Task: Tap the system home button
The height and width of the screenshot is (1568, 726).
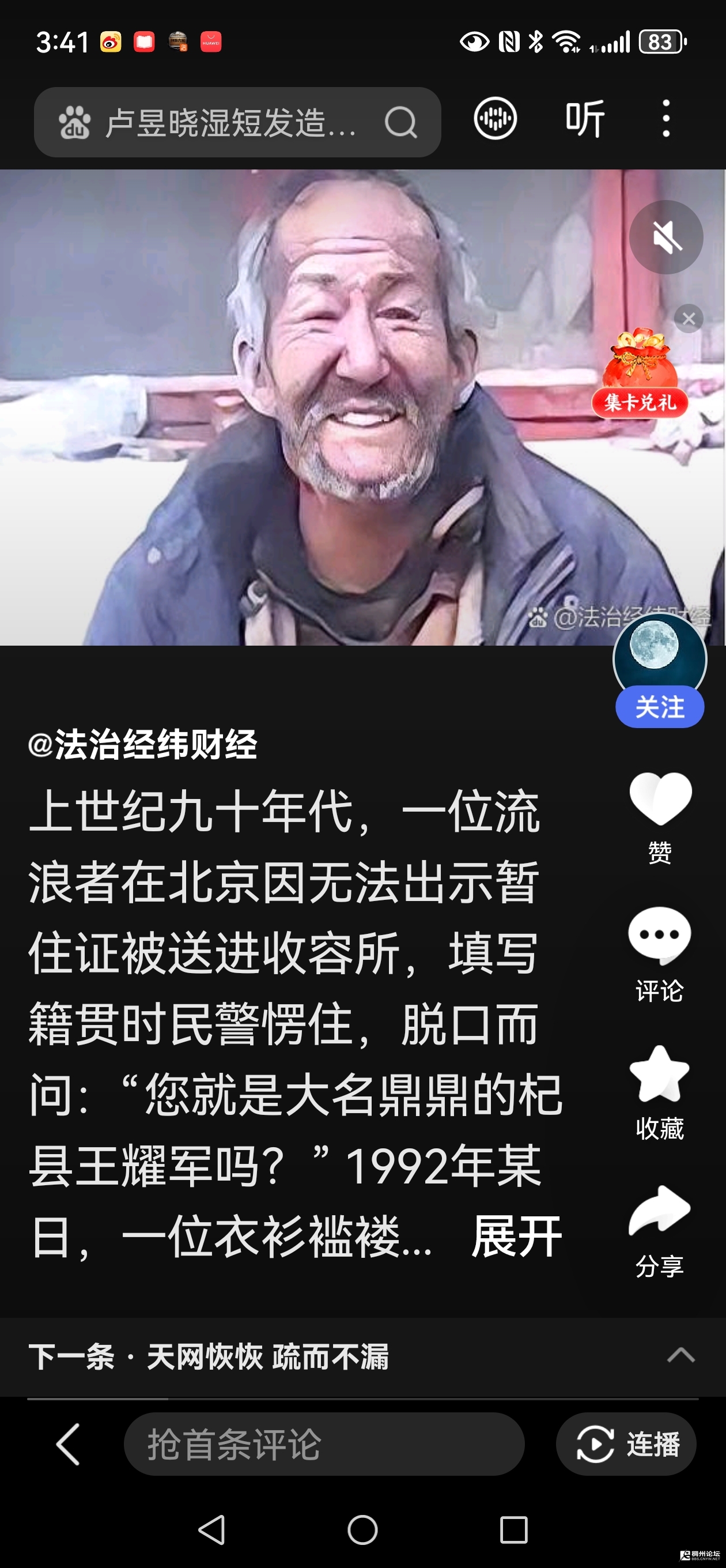Action: click(362, 1529)
